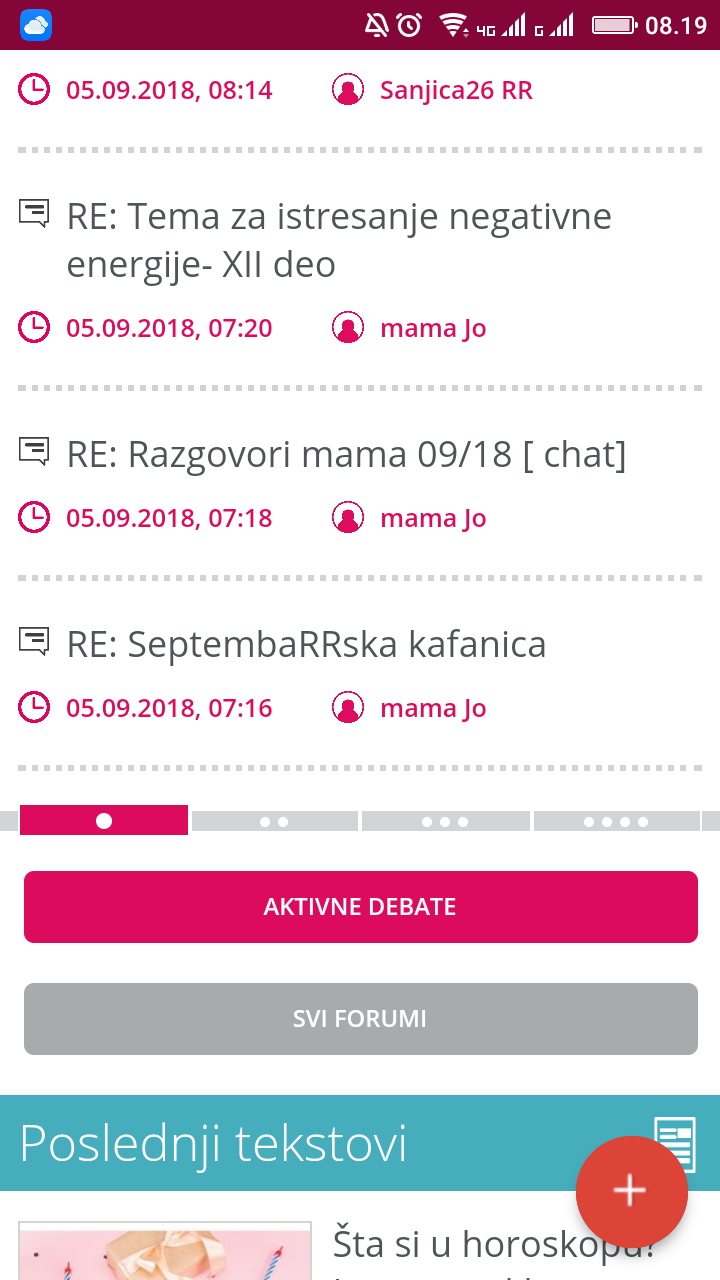Go to the three-dot page indicator
Screen dimensions: 720x1280
(445, 822)
